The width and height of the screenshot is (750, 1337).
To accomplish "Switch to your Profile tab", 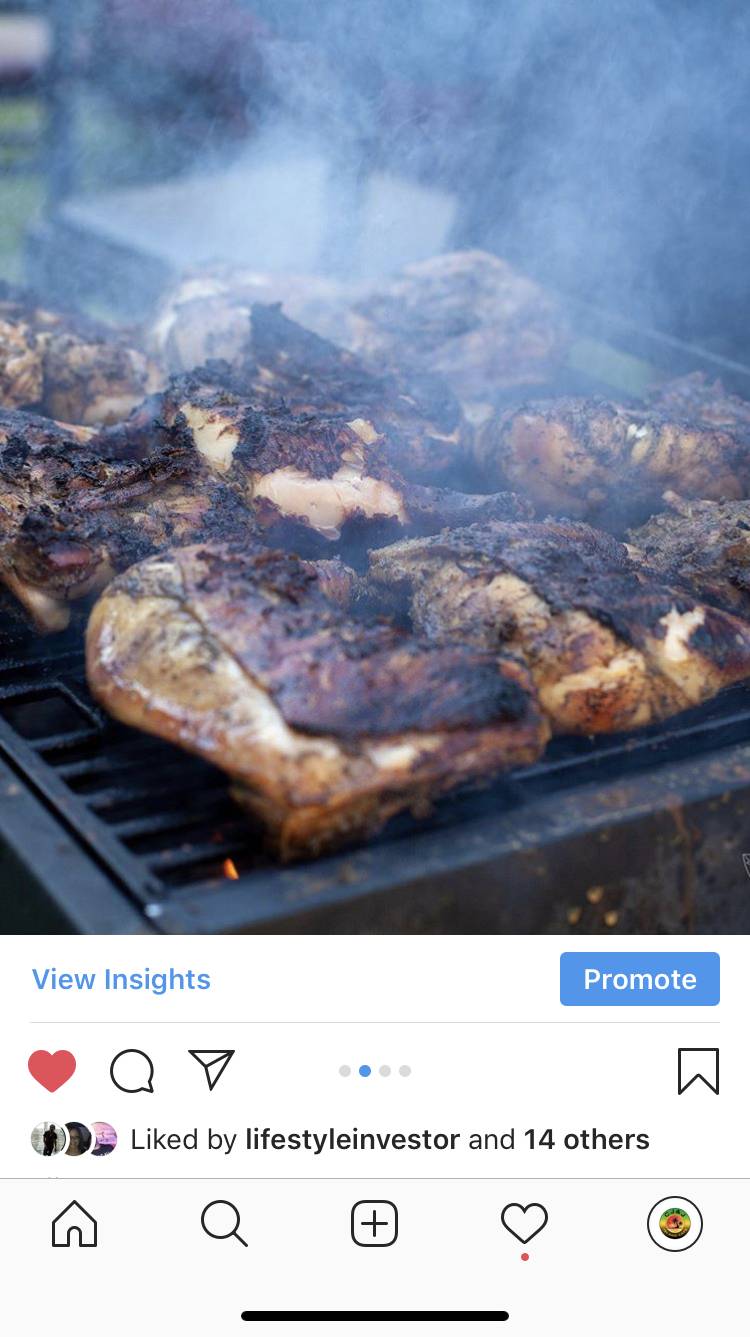I will tap(675, 1224).
